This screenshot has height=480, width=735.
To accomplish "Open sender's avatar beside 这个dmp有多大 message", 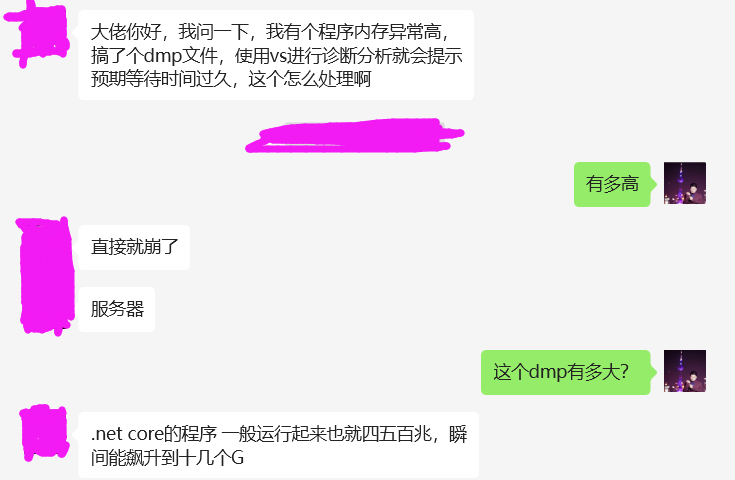I will coord(685,371).
